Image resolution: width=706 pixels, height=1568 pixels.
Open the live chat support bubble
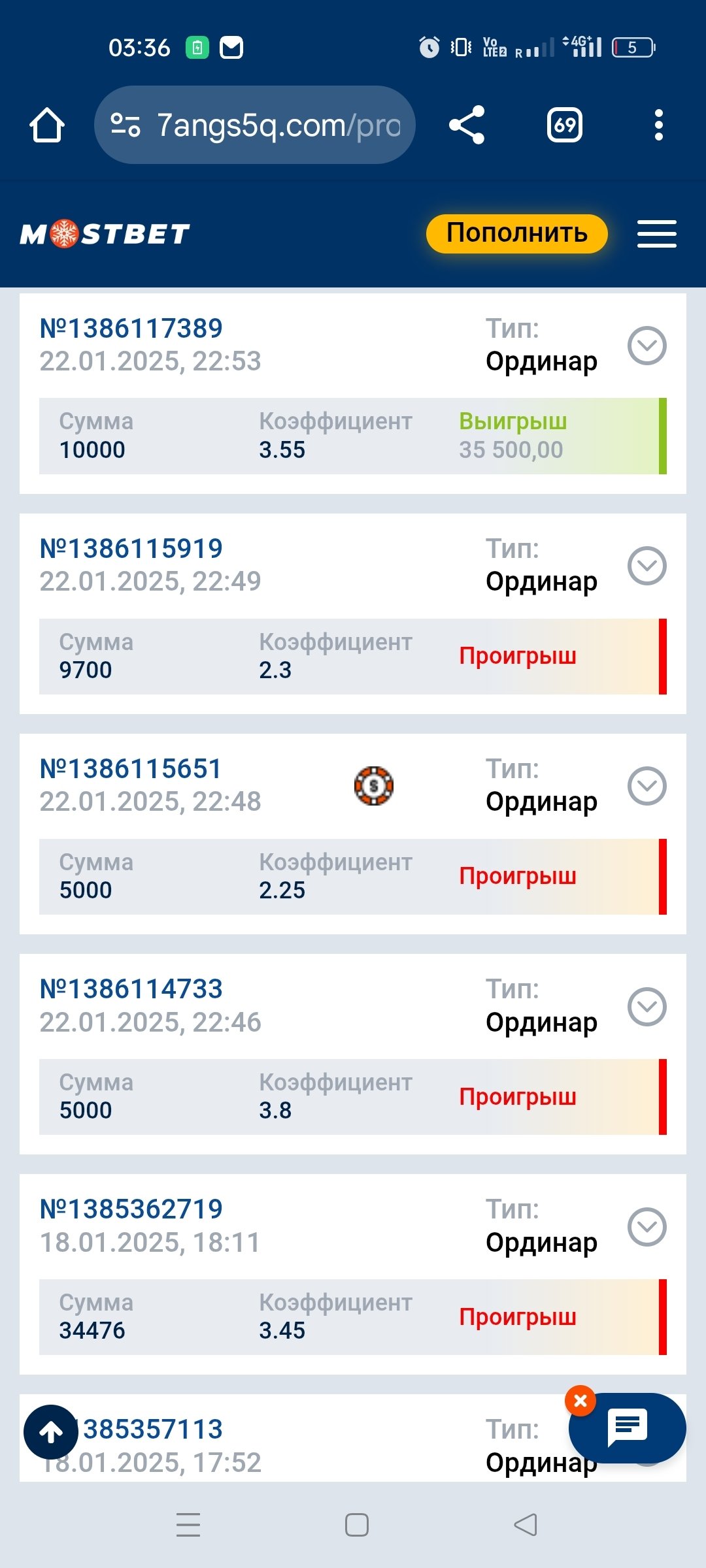[x=628, y=1428]
